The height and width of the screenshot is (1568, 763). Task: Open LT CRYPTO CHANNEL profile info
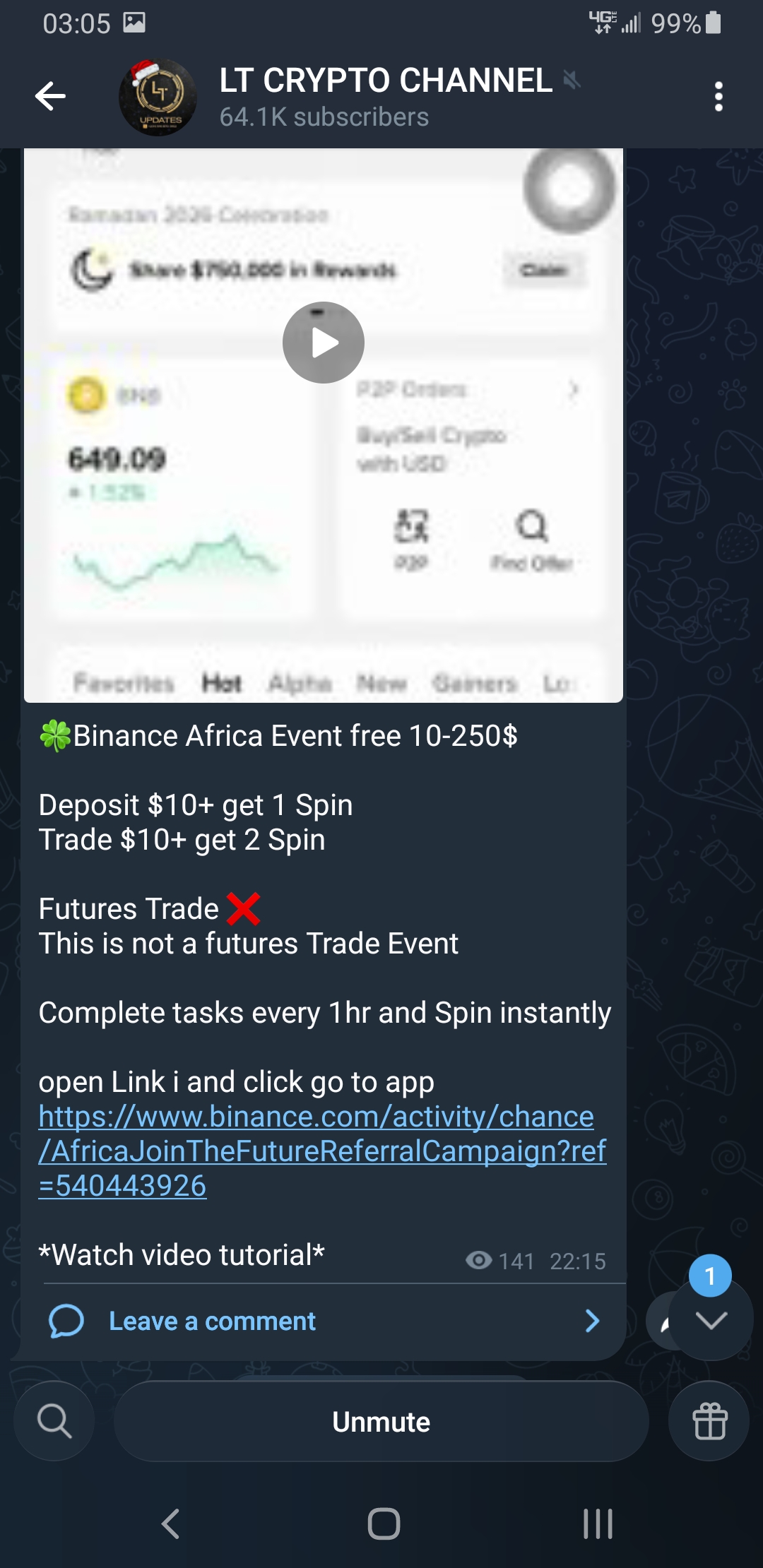[x=385, y=96]
